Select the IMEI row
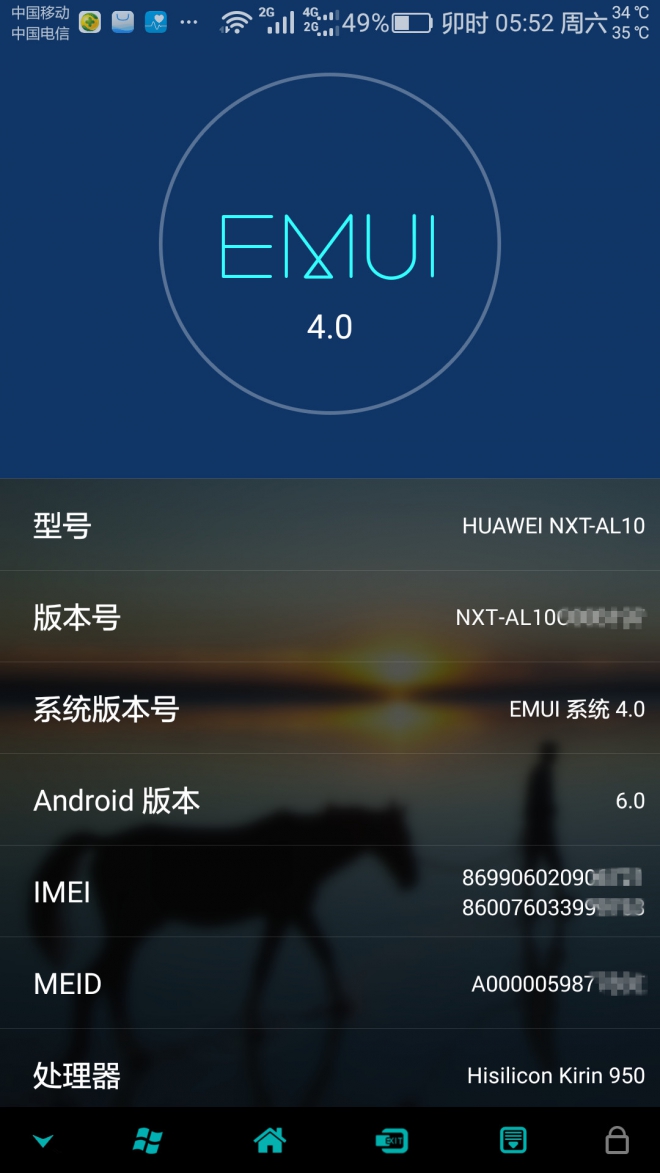660x1173 pixels. (x=330, y=892)
